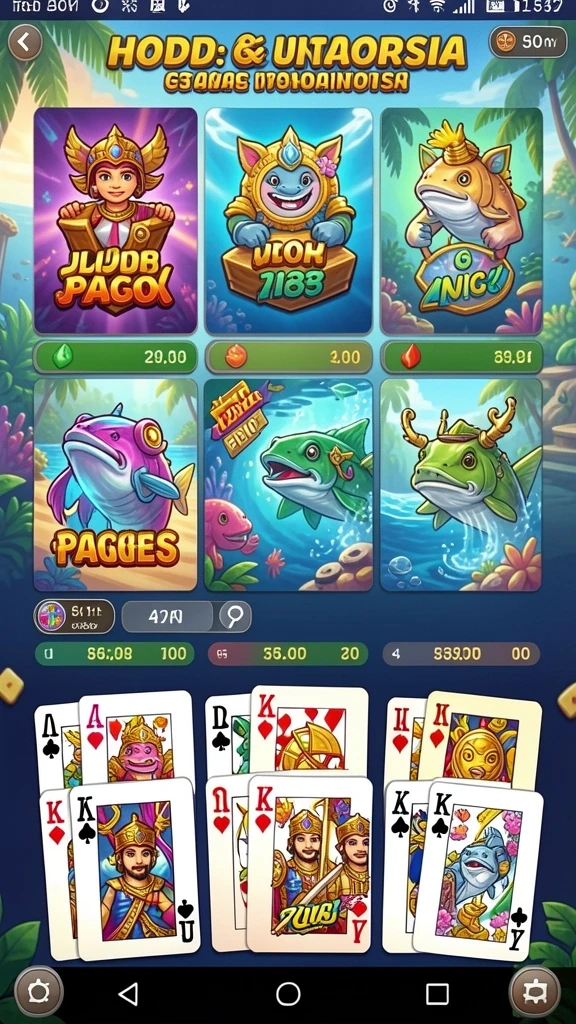Tap the magnifier search icon
This screenshot has height=1024, width=576.
(232, 616)
